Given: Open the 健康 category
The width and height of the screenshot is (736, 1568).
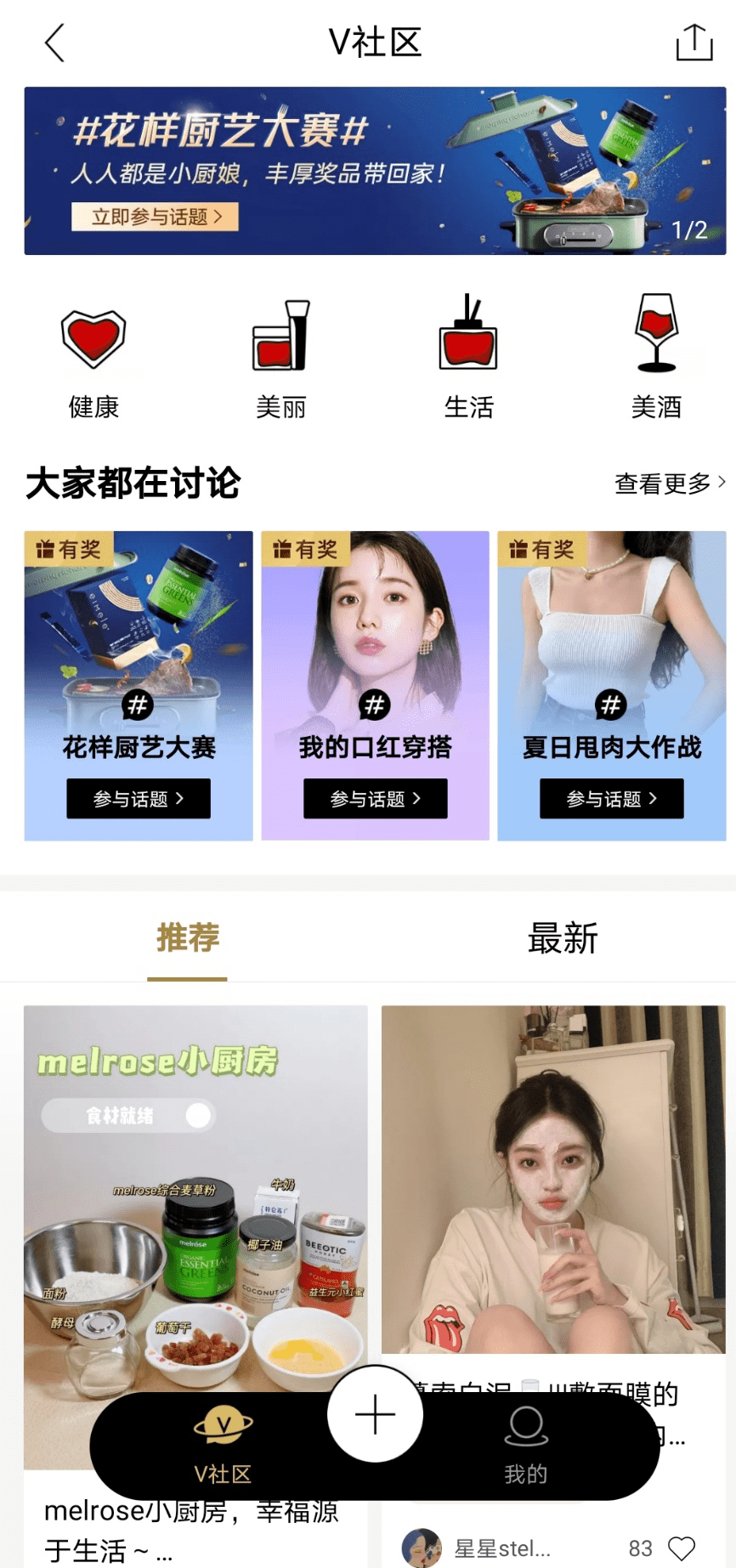Looking at the screenshot, I should pyautogui.click(x=93, y=357).
